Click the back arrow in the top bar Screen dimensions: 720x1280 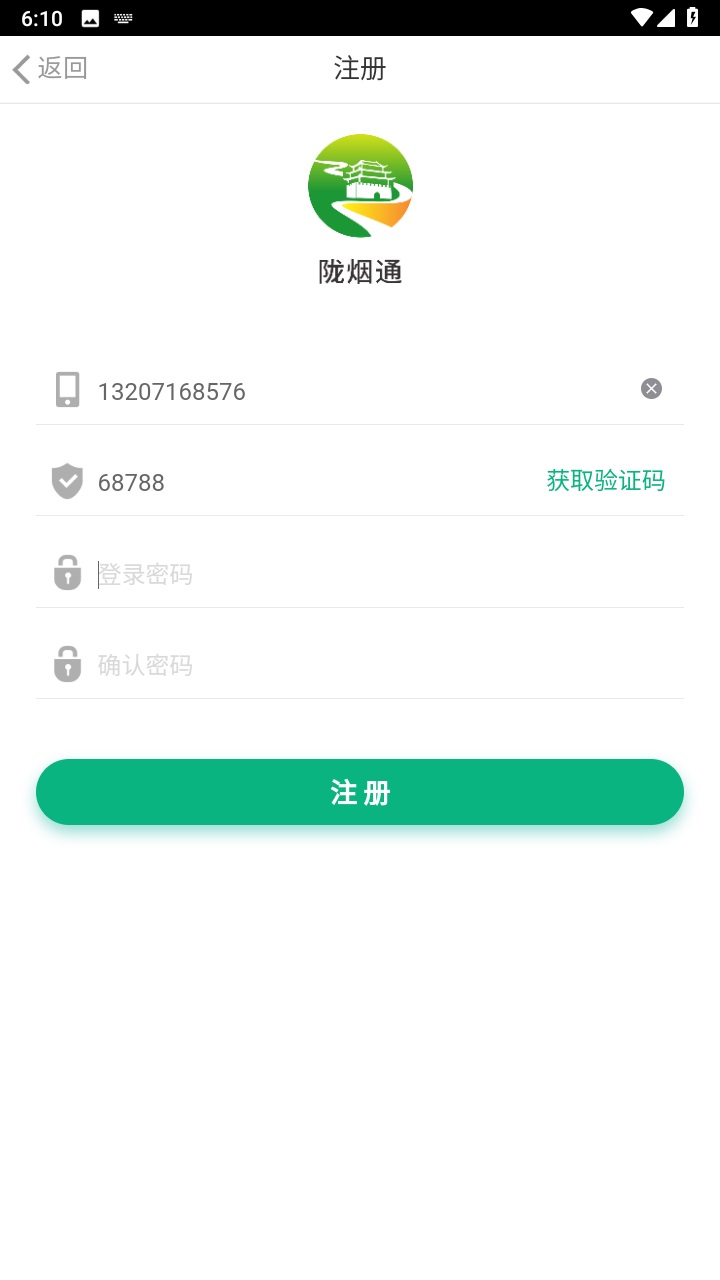pos(20,68)
